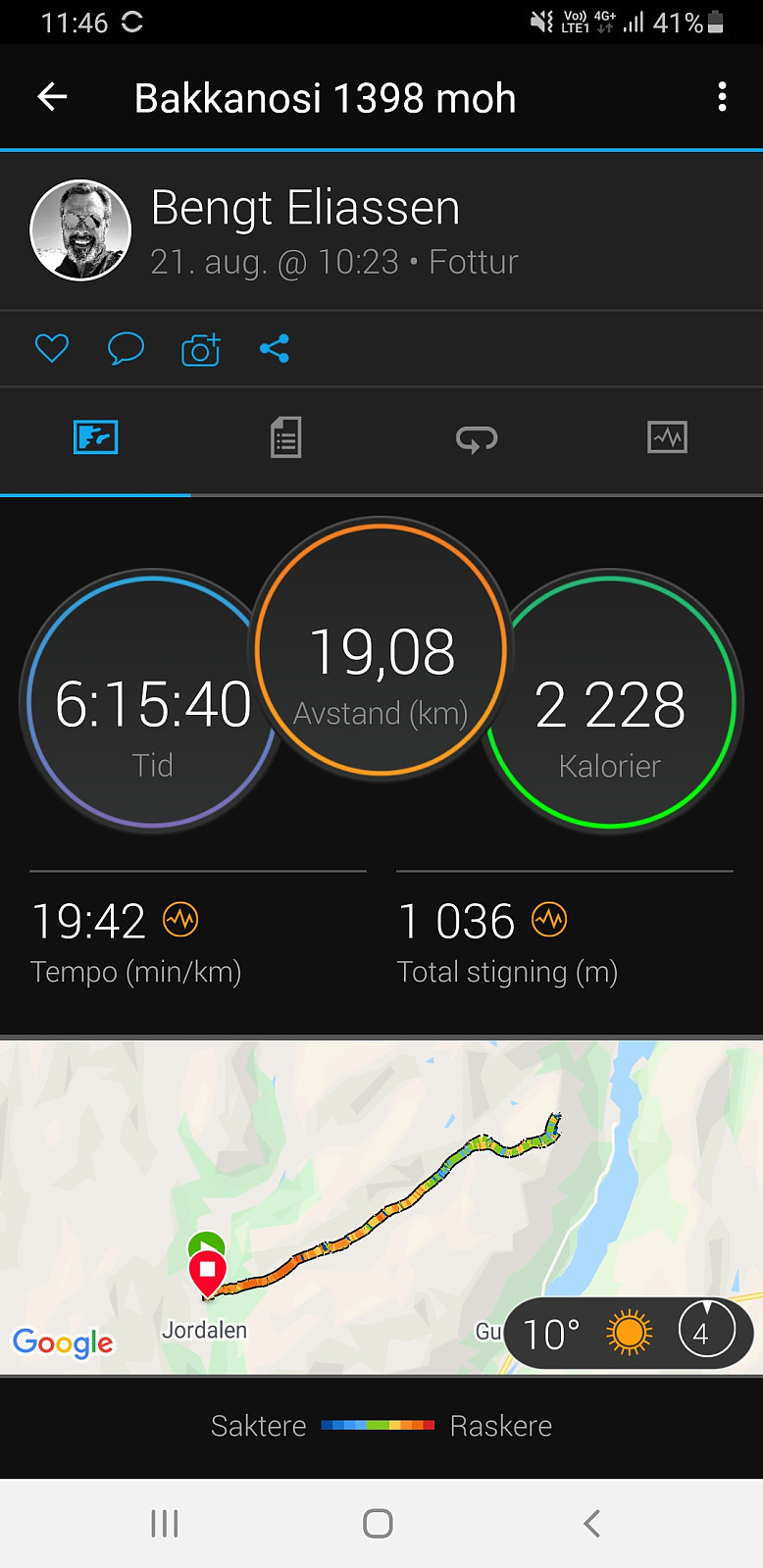763x1568 pixels.
Task: Open the comment bubble icon
Action: point(126,348)
